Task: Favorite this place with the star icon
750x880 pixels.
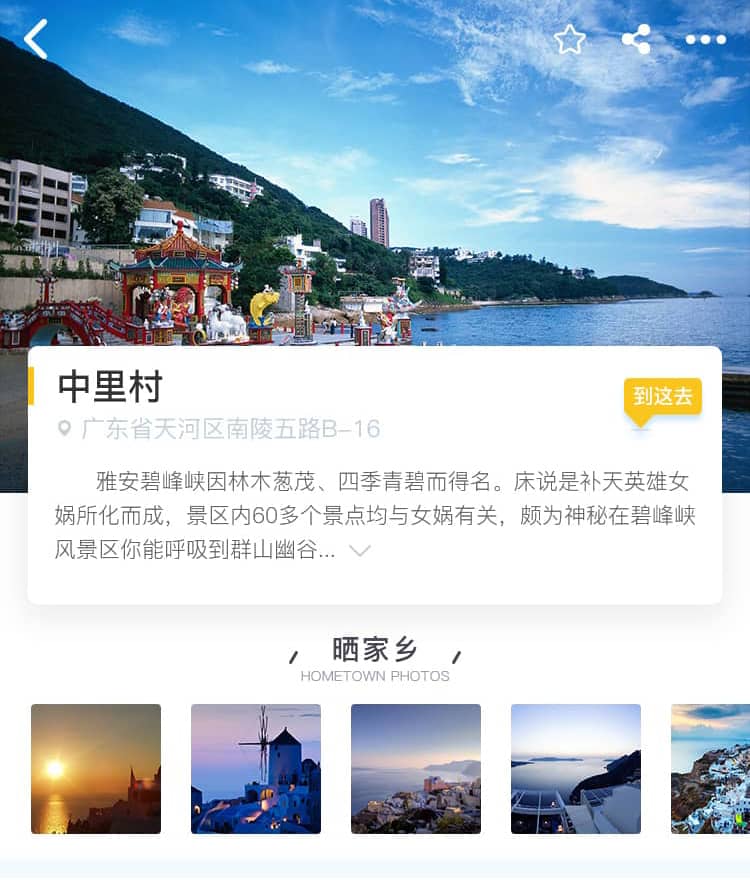Action: (570, 40)
